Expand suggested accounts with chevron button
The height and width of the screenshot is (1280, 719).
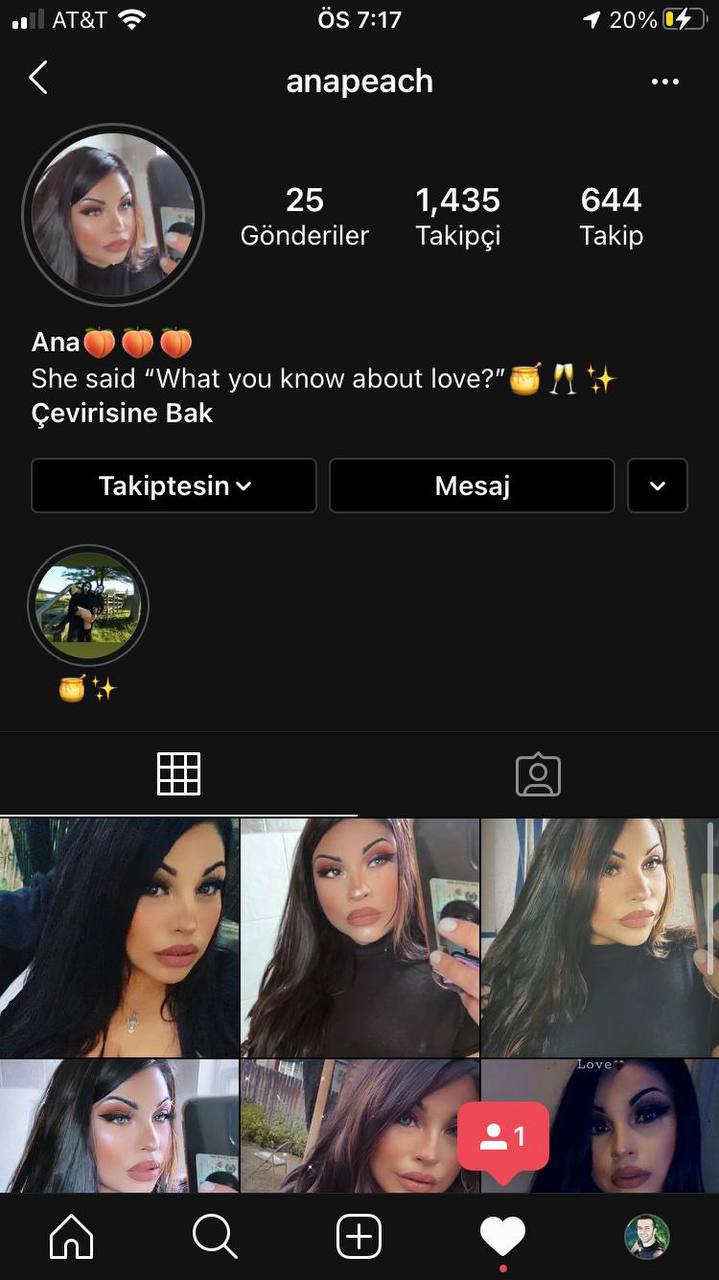point(657,486)
